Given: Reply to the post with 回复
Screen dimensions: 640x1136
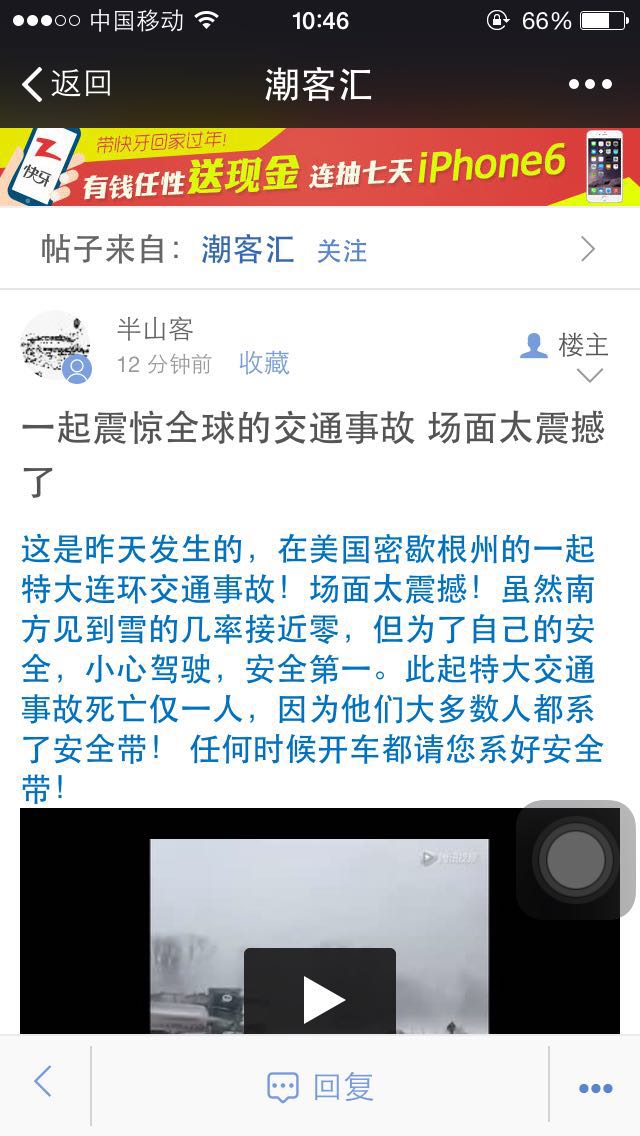Looking at the screenshot, I should pyautogui.click(x=320, y=1087).
